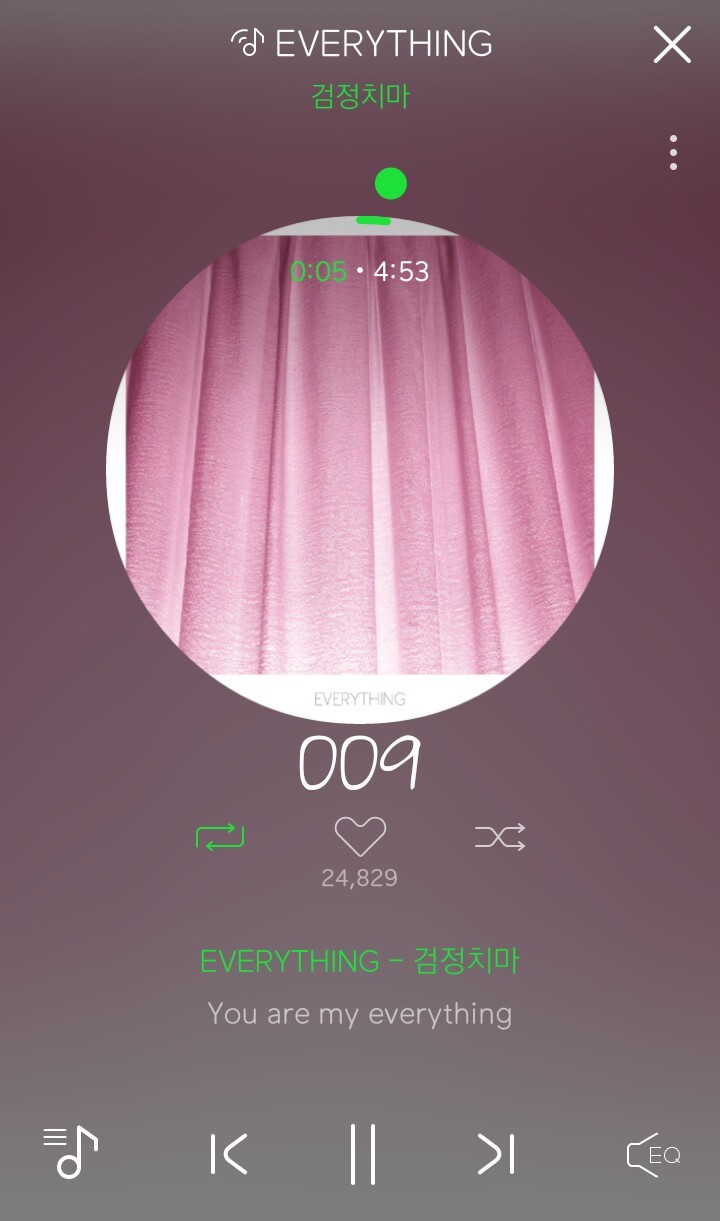Close the music player screen

672,45
